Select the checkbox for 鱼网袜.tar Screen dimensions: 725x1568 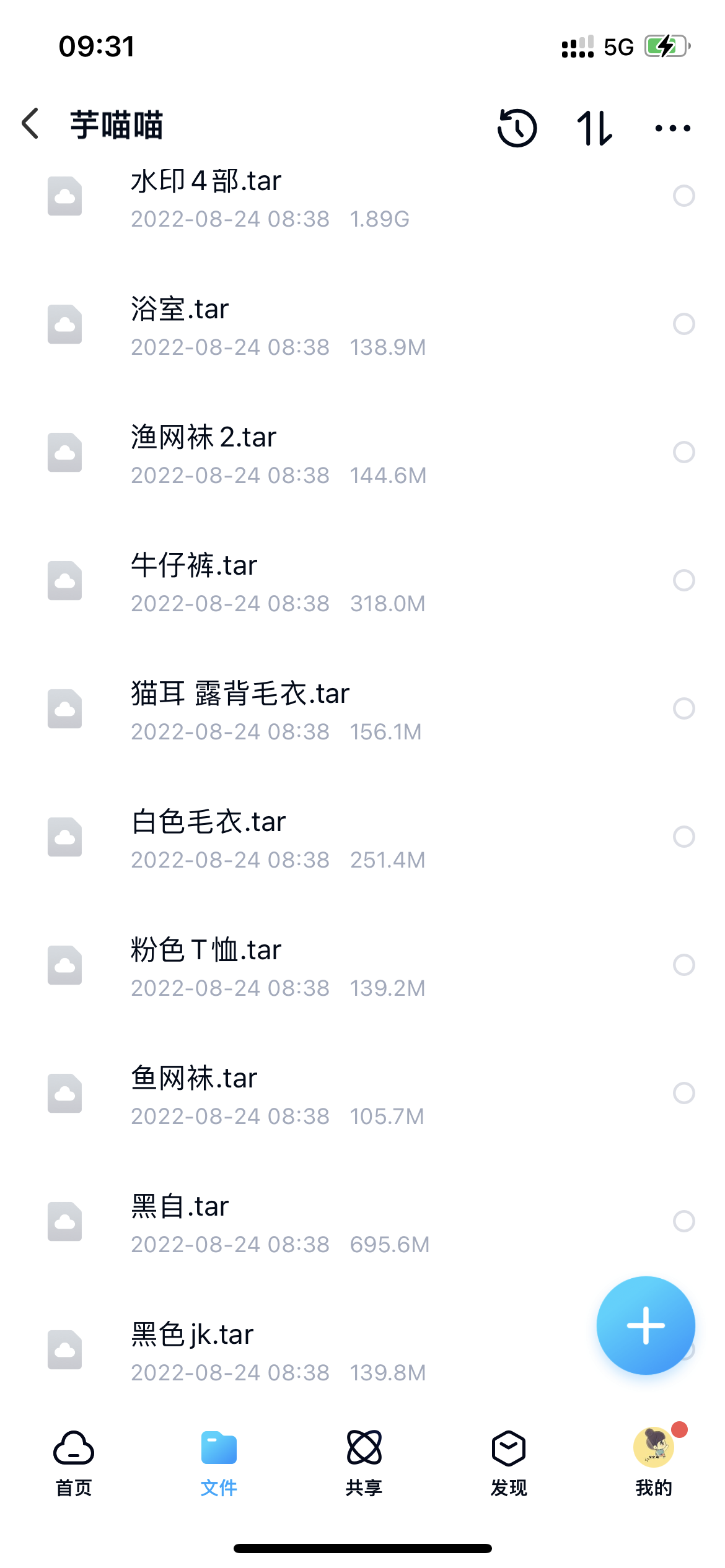point(683,1093)
